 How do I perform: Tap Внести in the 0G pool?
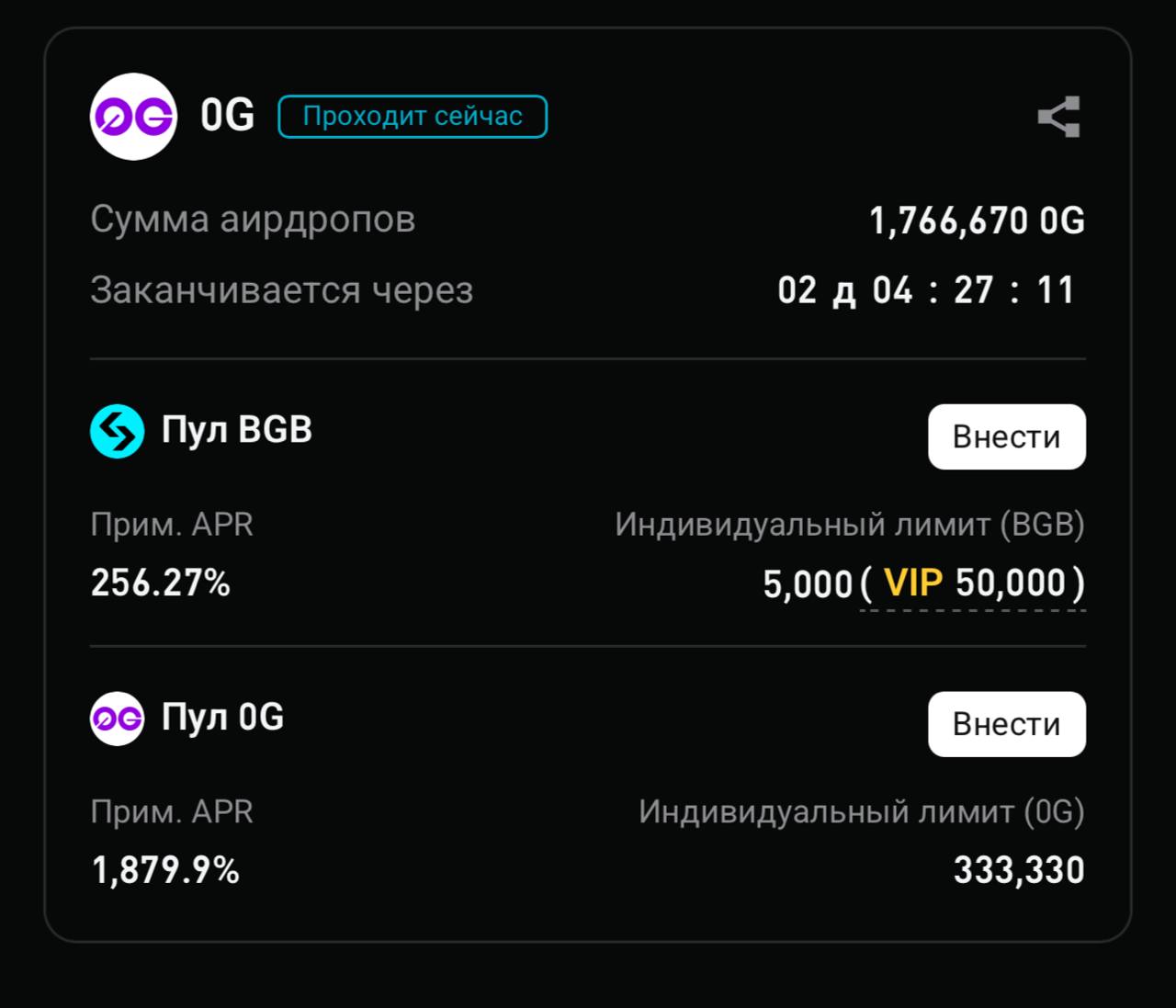1006,724
